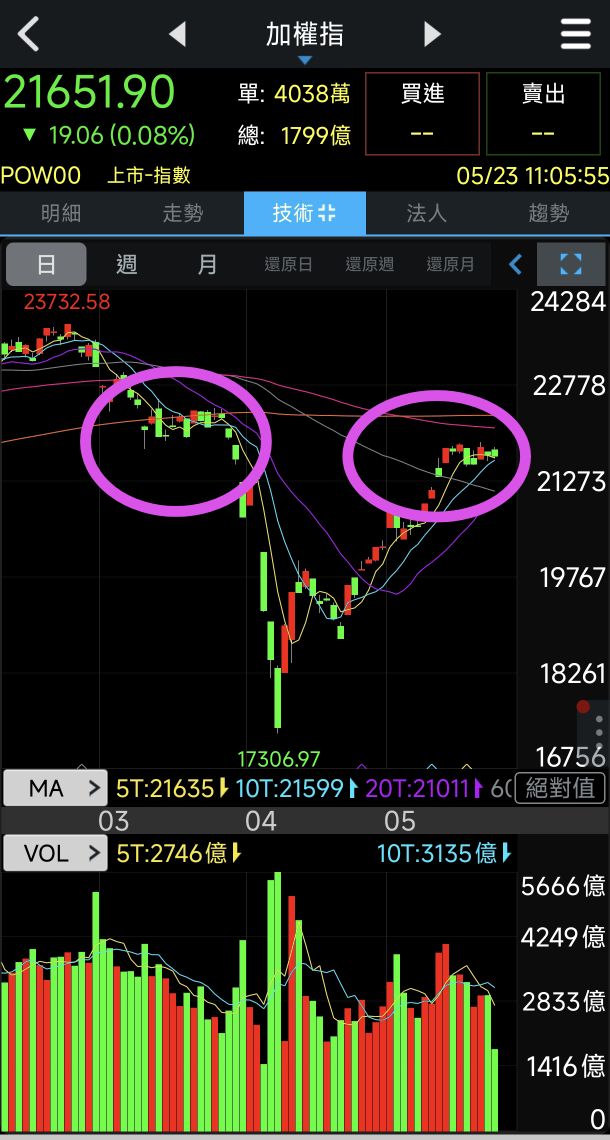
Task: Open the MA indicator selector
Action: [54, 788]
